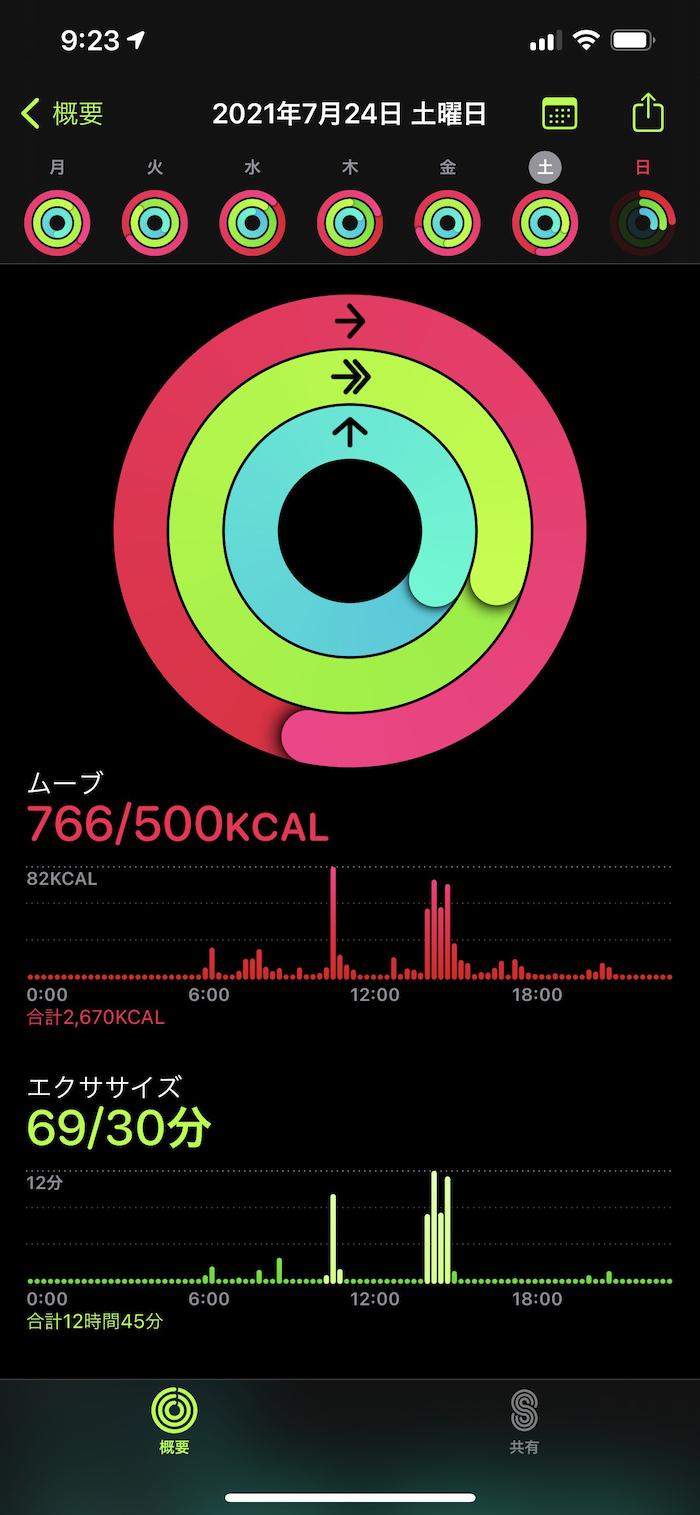The height and width of the screenshot is (1515, 700).
Task: Select Monday (月) activity rings
Action: click(57, 222)
